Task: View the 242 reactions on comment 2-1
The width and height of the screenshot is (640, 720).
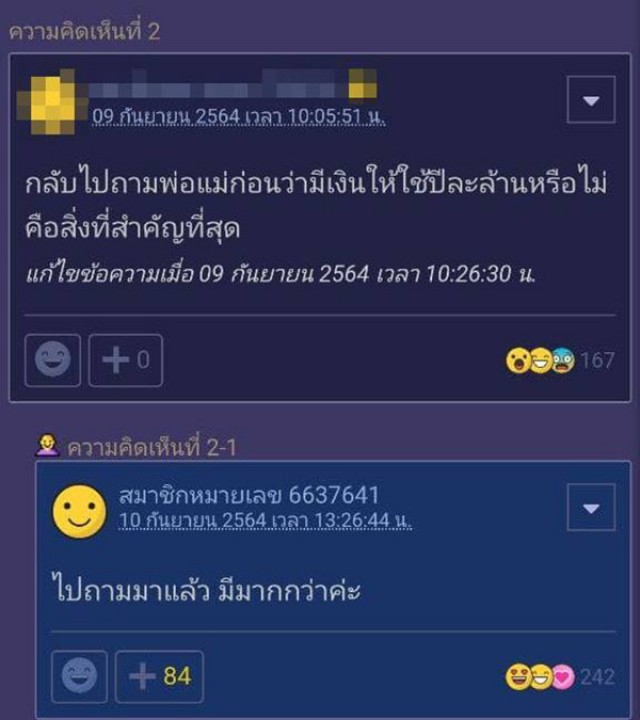Action: point(559,677)
